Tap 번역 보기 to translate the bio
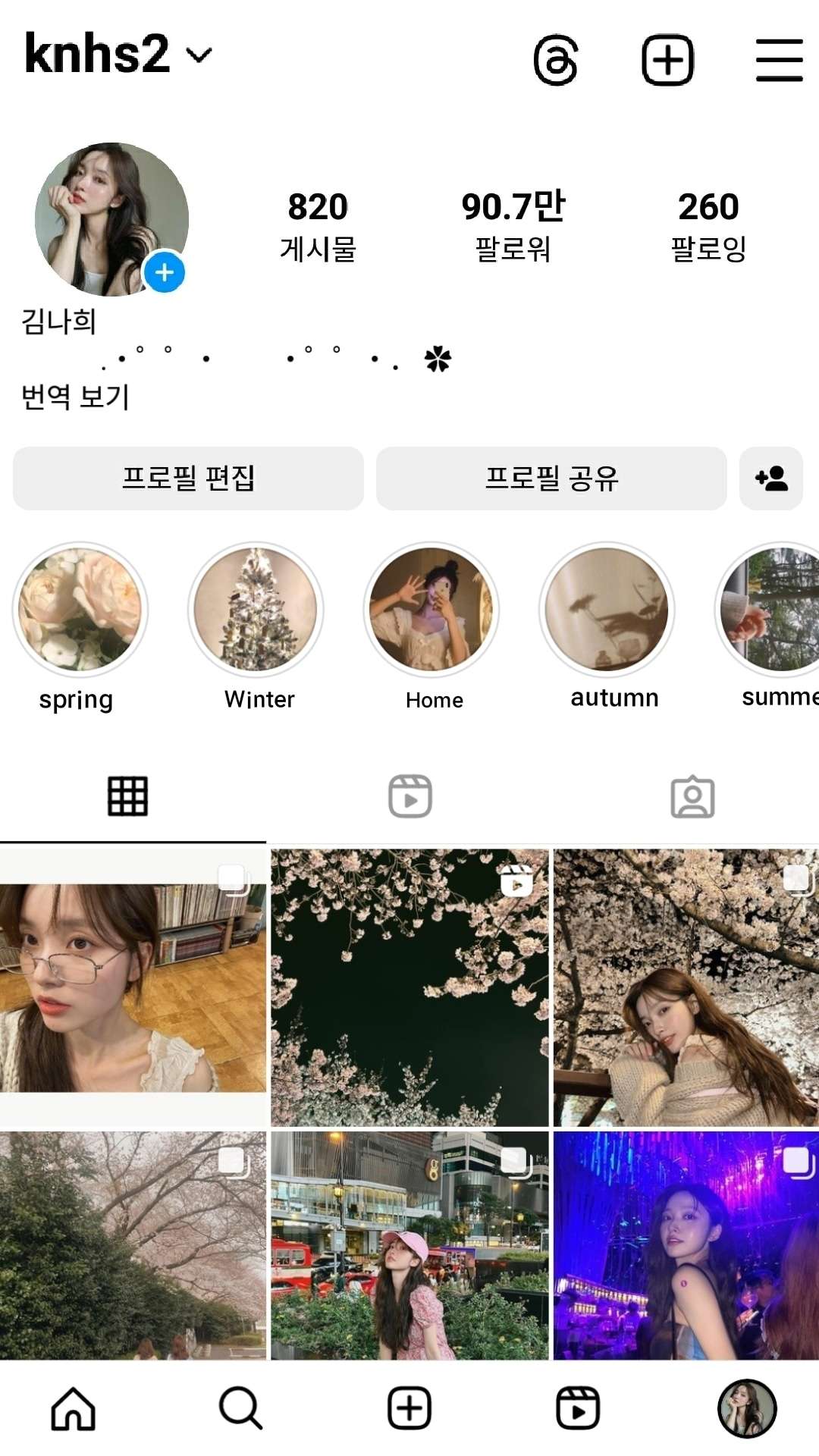Viewport: 819px width, 1456px height. click(75, 397)
